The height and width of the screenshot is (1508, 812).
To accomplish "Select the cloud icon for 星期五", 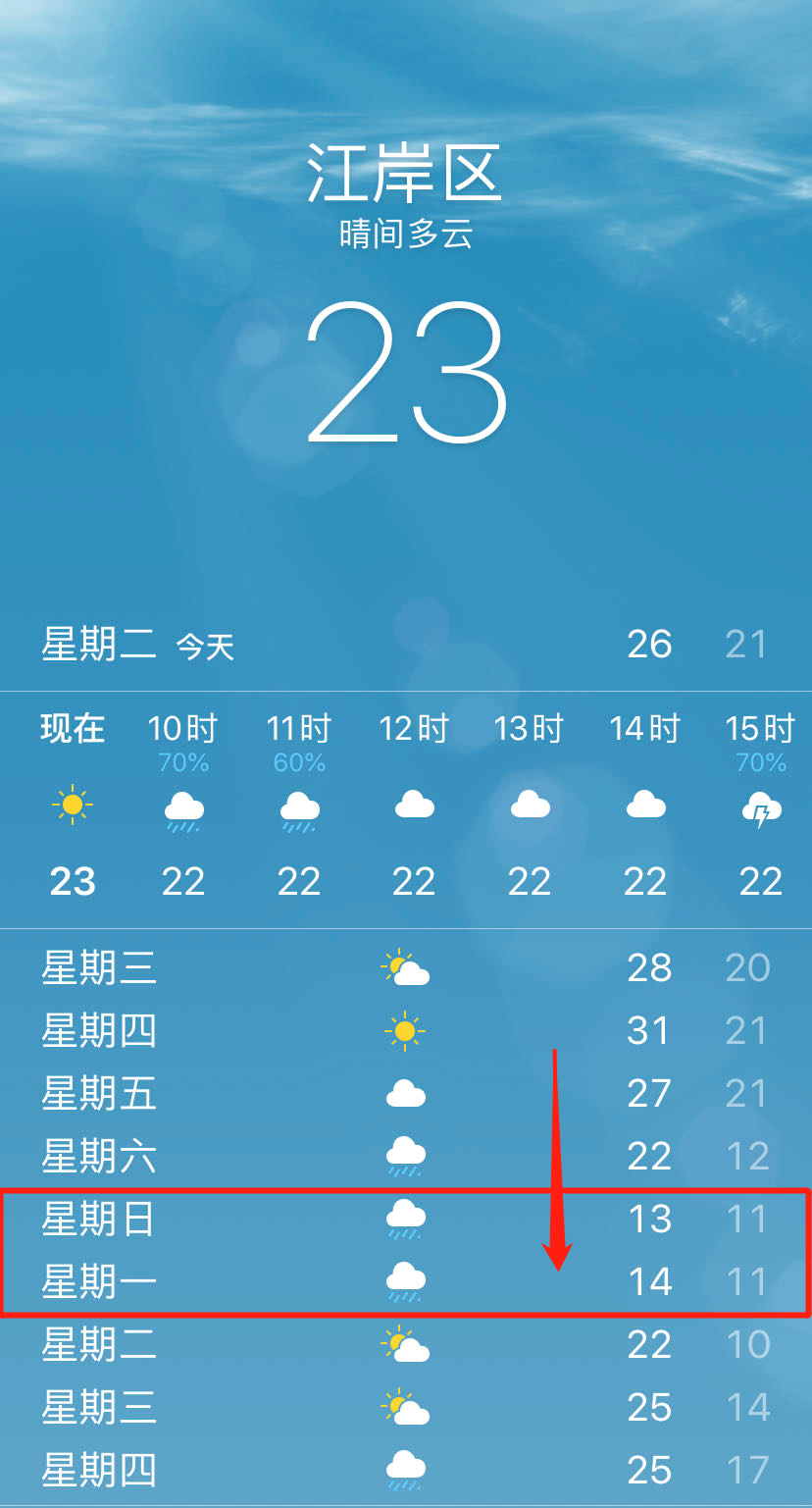I will 406,1094.
